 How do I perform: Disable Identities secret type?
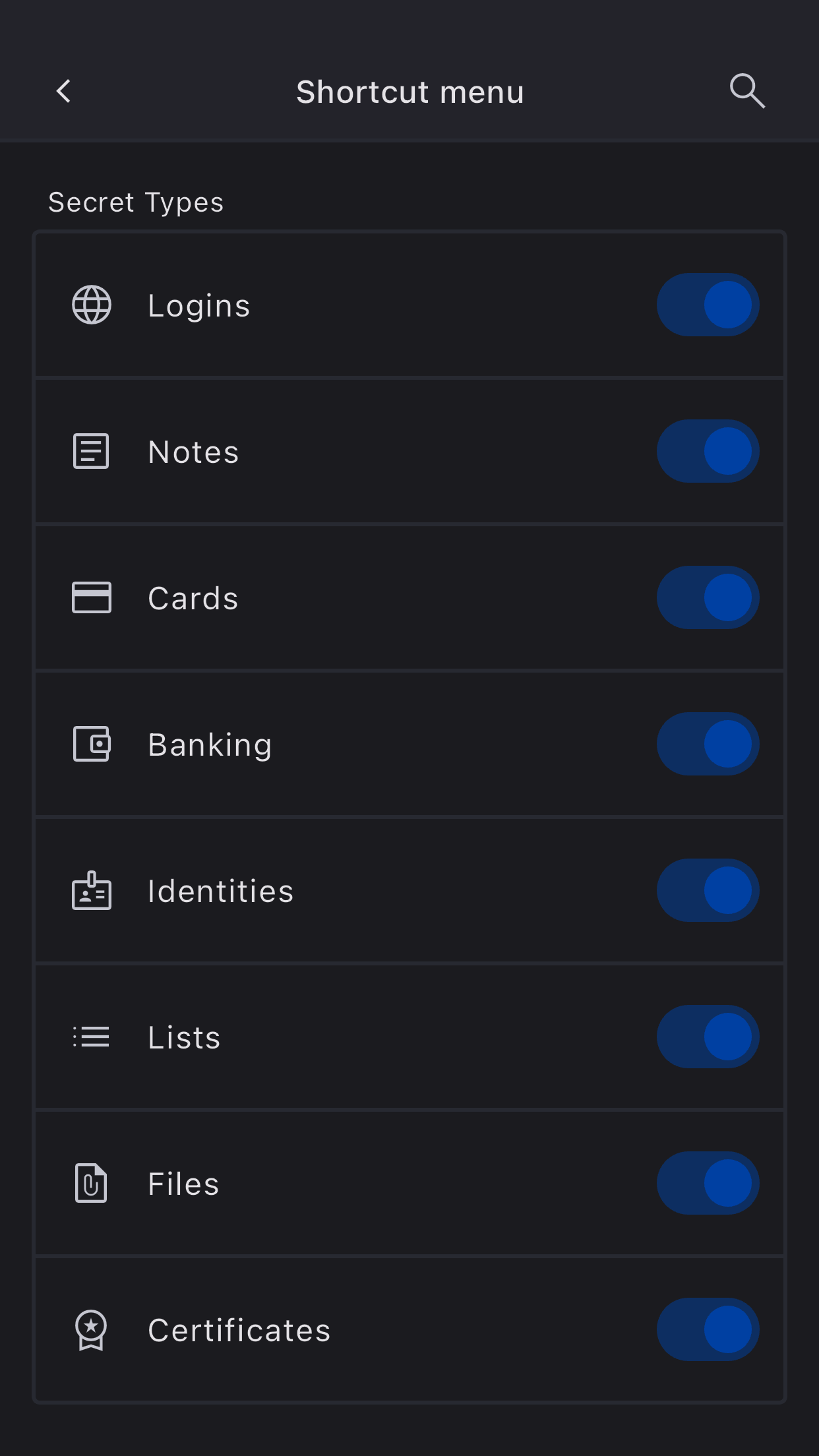coord(708,890)
